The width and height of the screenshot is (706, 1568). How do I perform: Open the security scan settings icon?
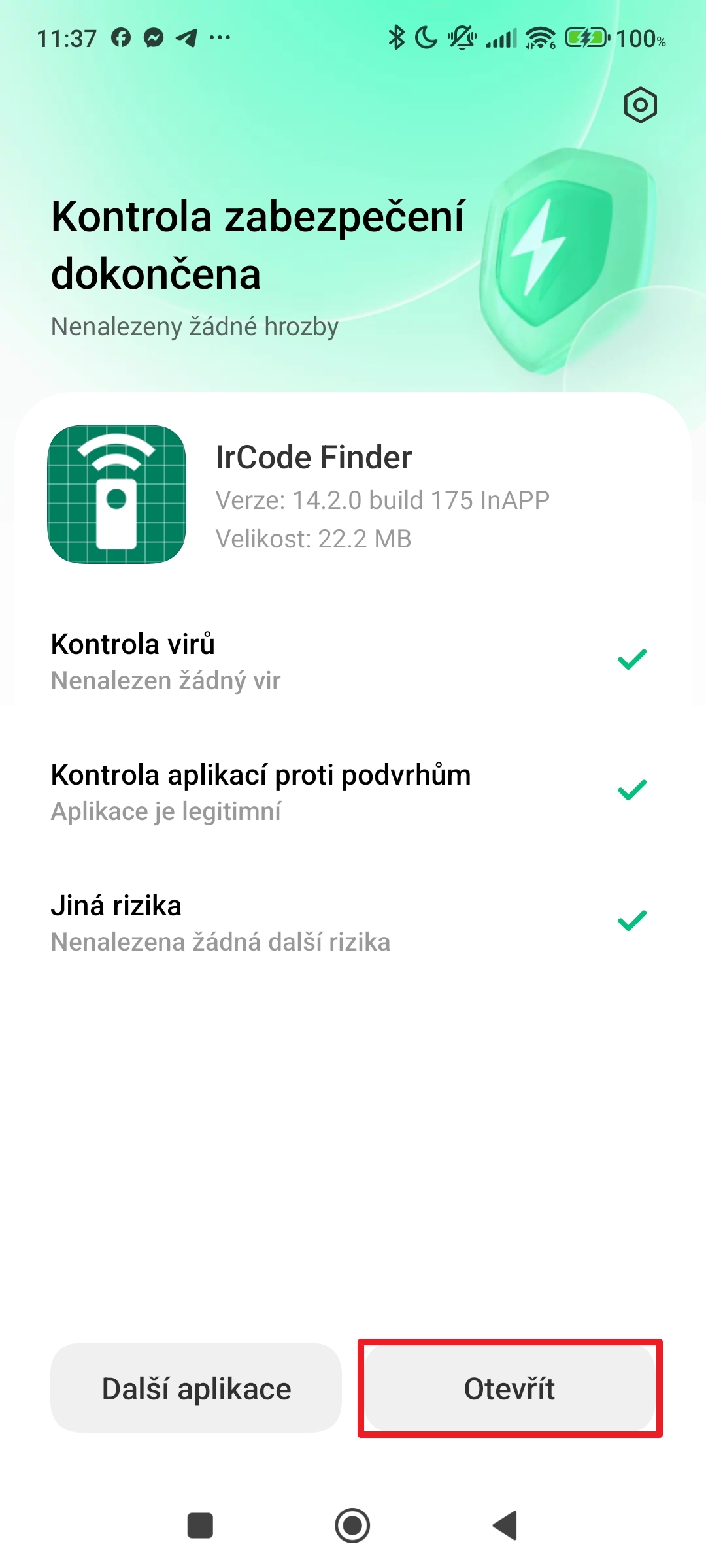point(640,105)
